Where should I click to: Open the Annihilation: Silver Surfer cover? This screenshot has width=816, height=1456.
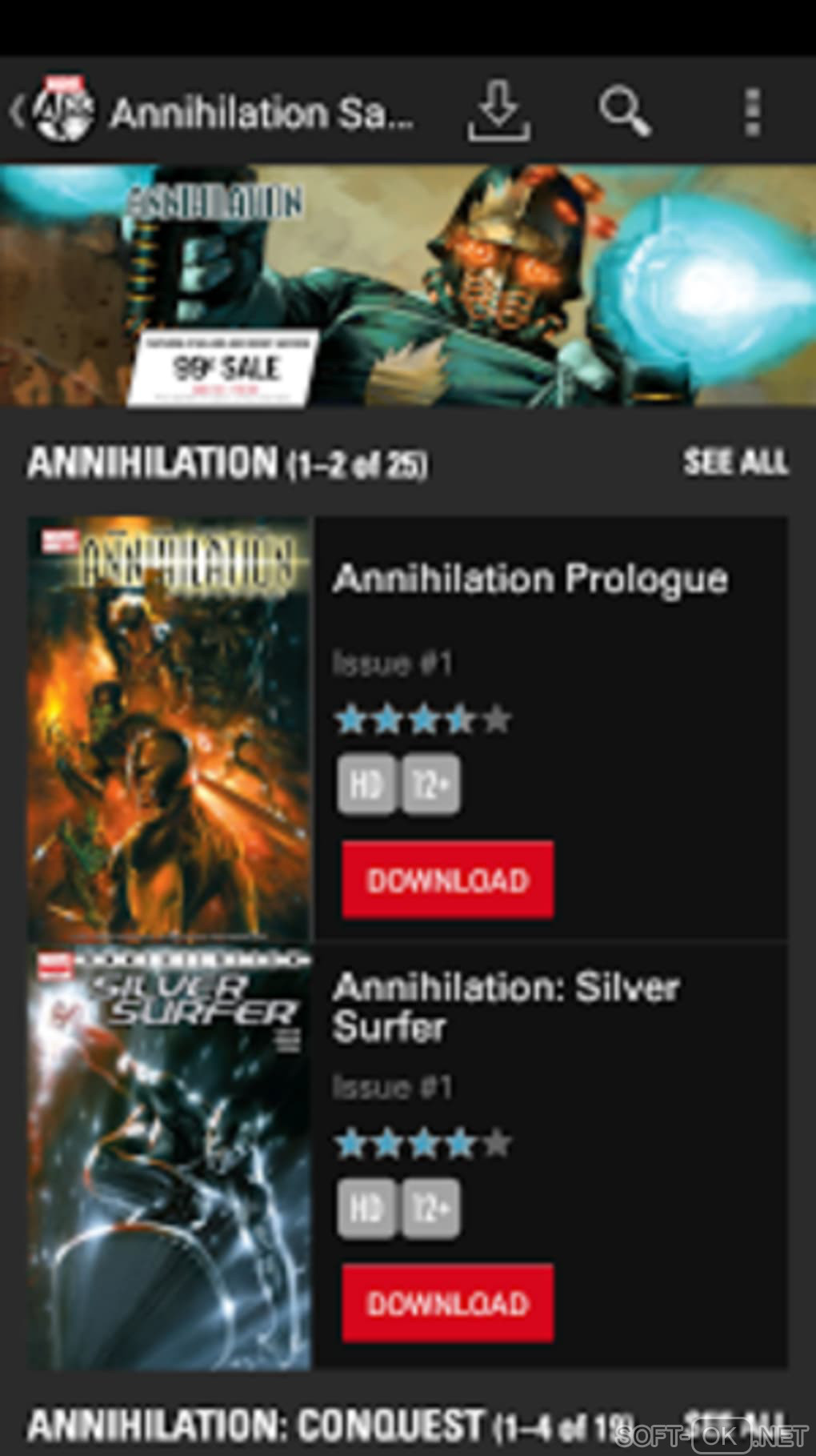point(170,1157)
